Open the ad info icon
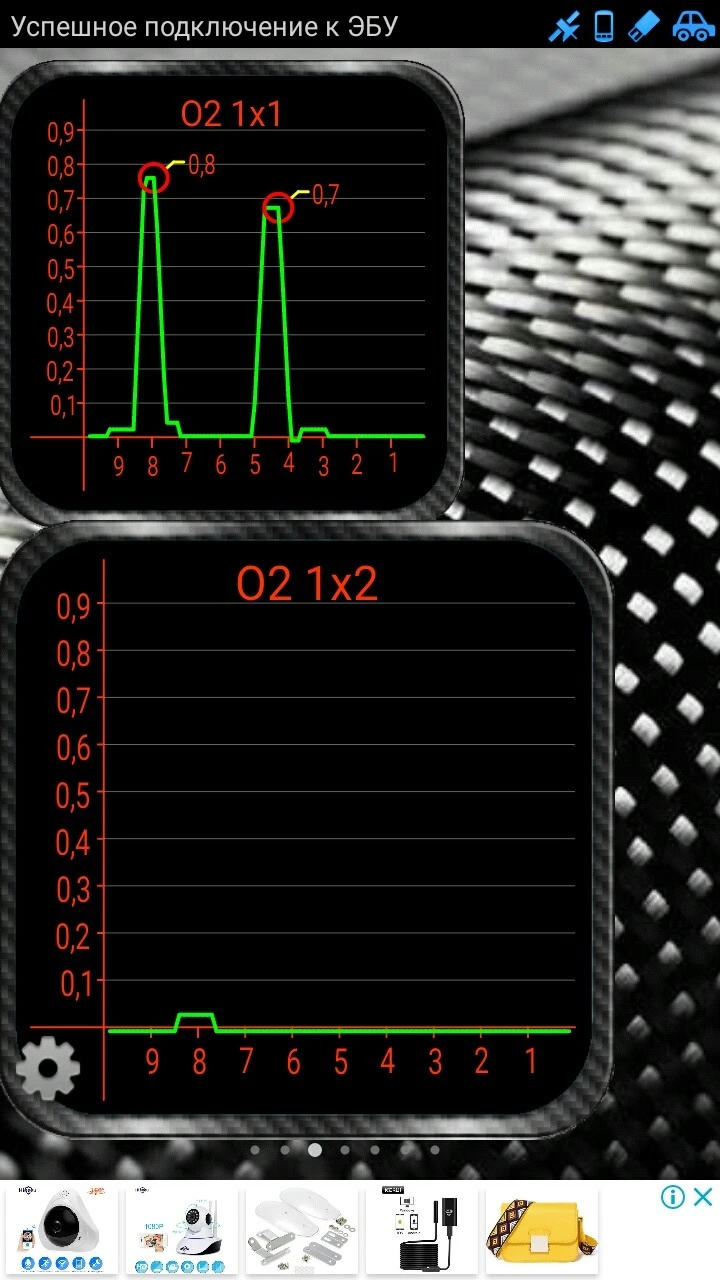 673,1197
